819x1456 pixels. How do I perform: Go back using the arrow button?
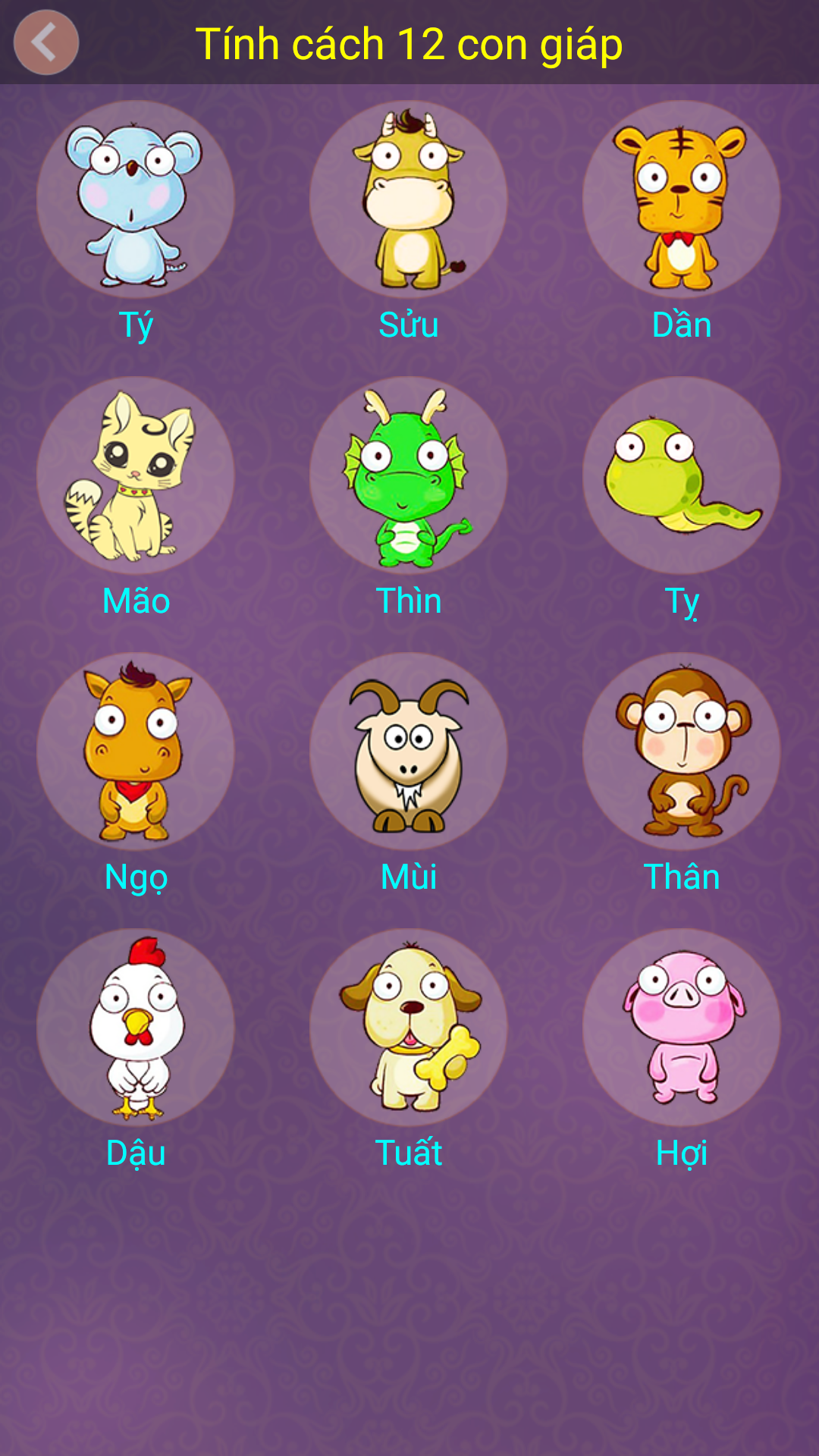click(x=45, y=42)
